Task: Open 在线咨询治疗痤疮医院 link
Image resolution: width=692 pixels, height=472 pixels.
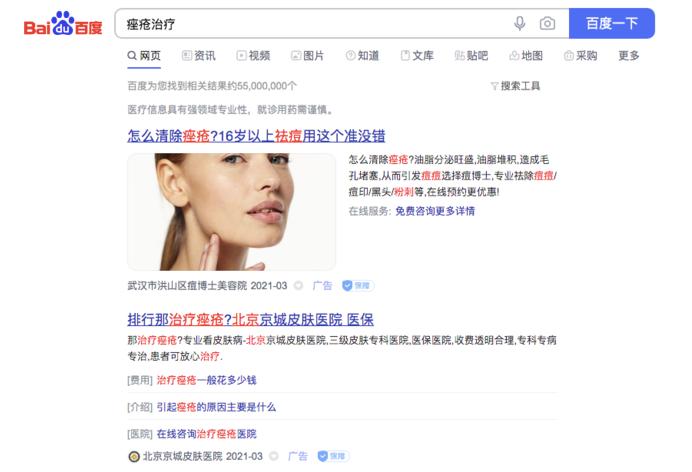Action: point(207,434)
